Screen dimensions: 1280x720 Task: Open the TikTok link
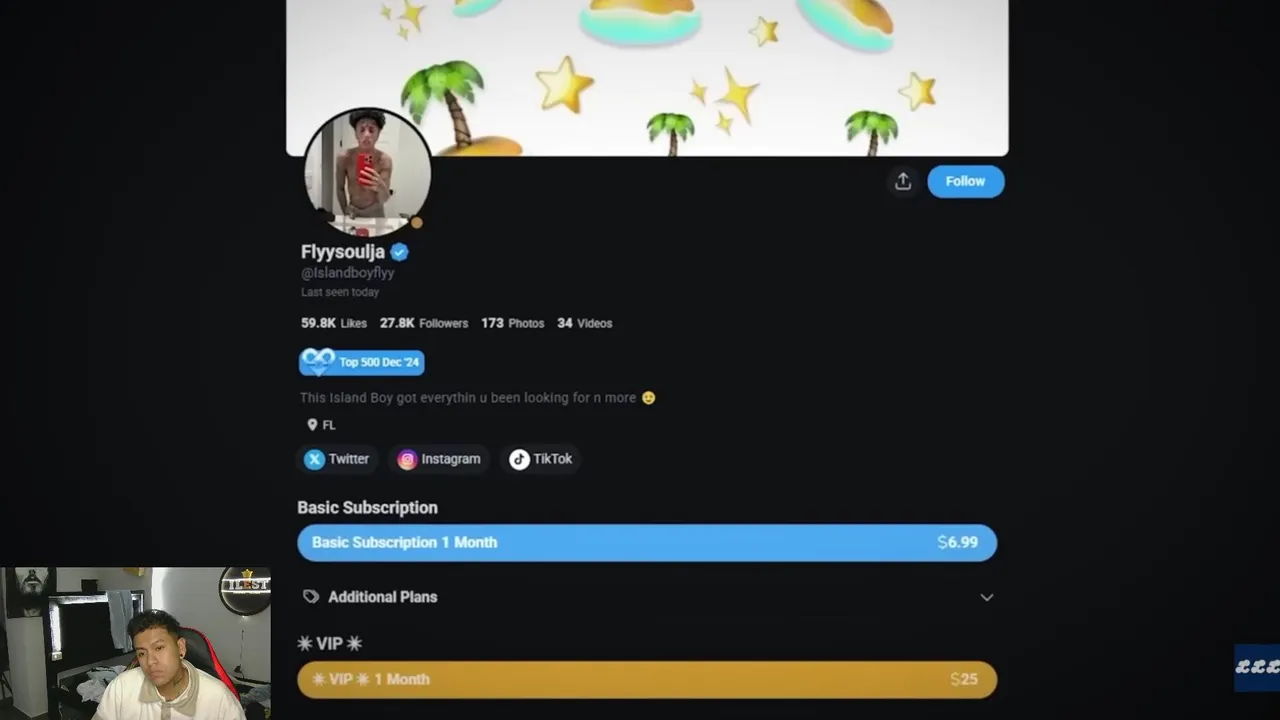coord(541,459)
